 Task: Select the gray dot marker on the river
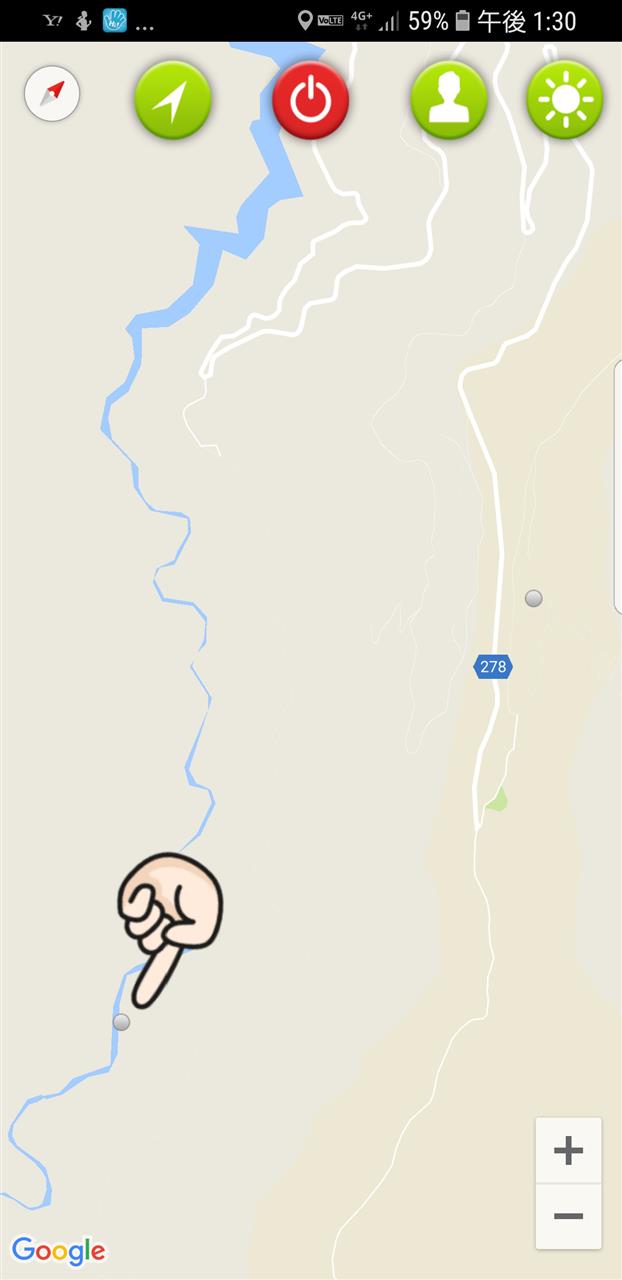click(x=121, y=1022)
